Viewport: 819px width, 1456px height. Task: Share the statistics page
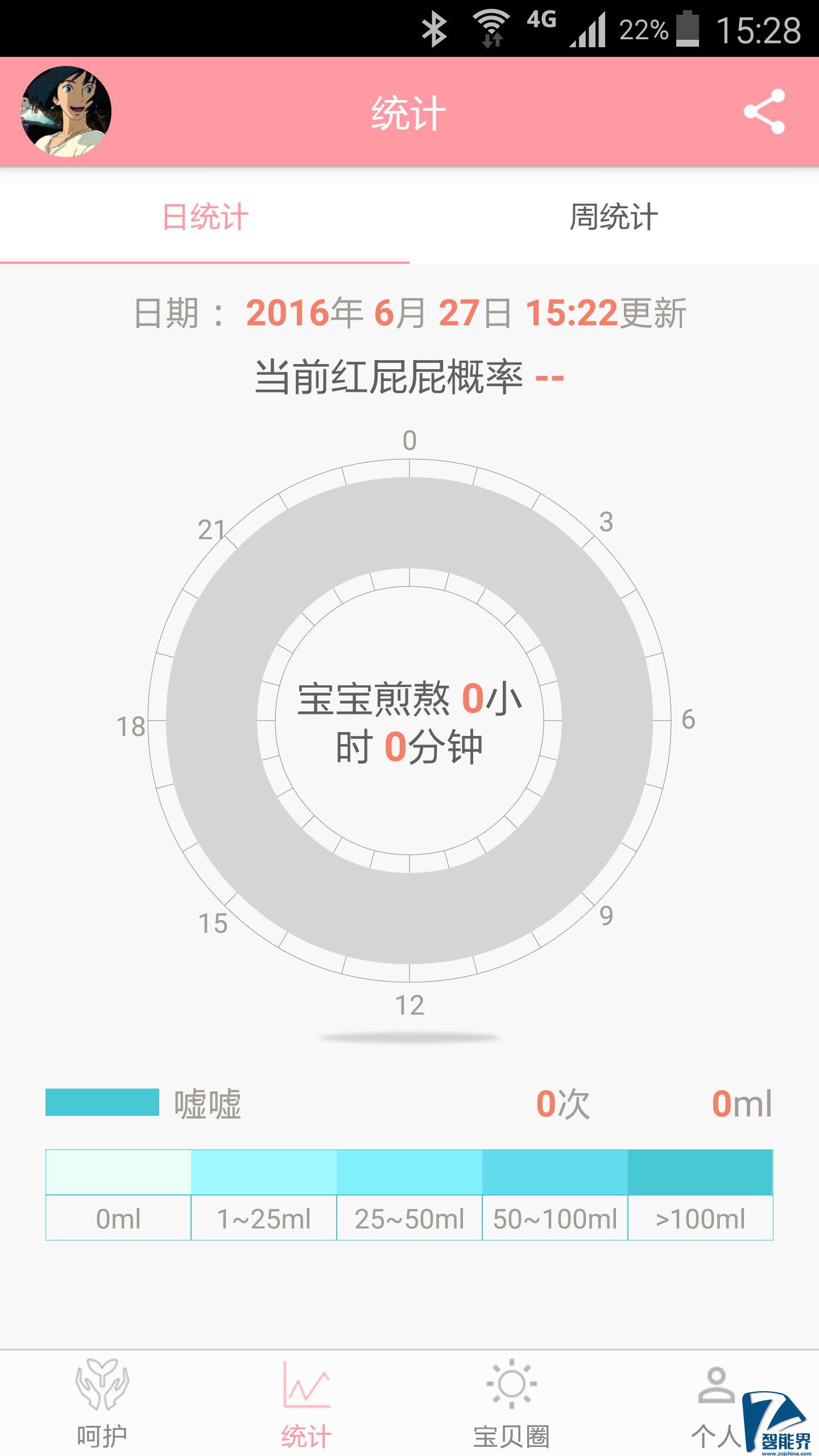coord(764,111)
